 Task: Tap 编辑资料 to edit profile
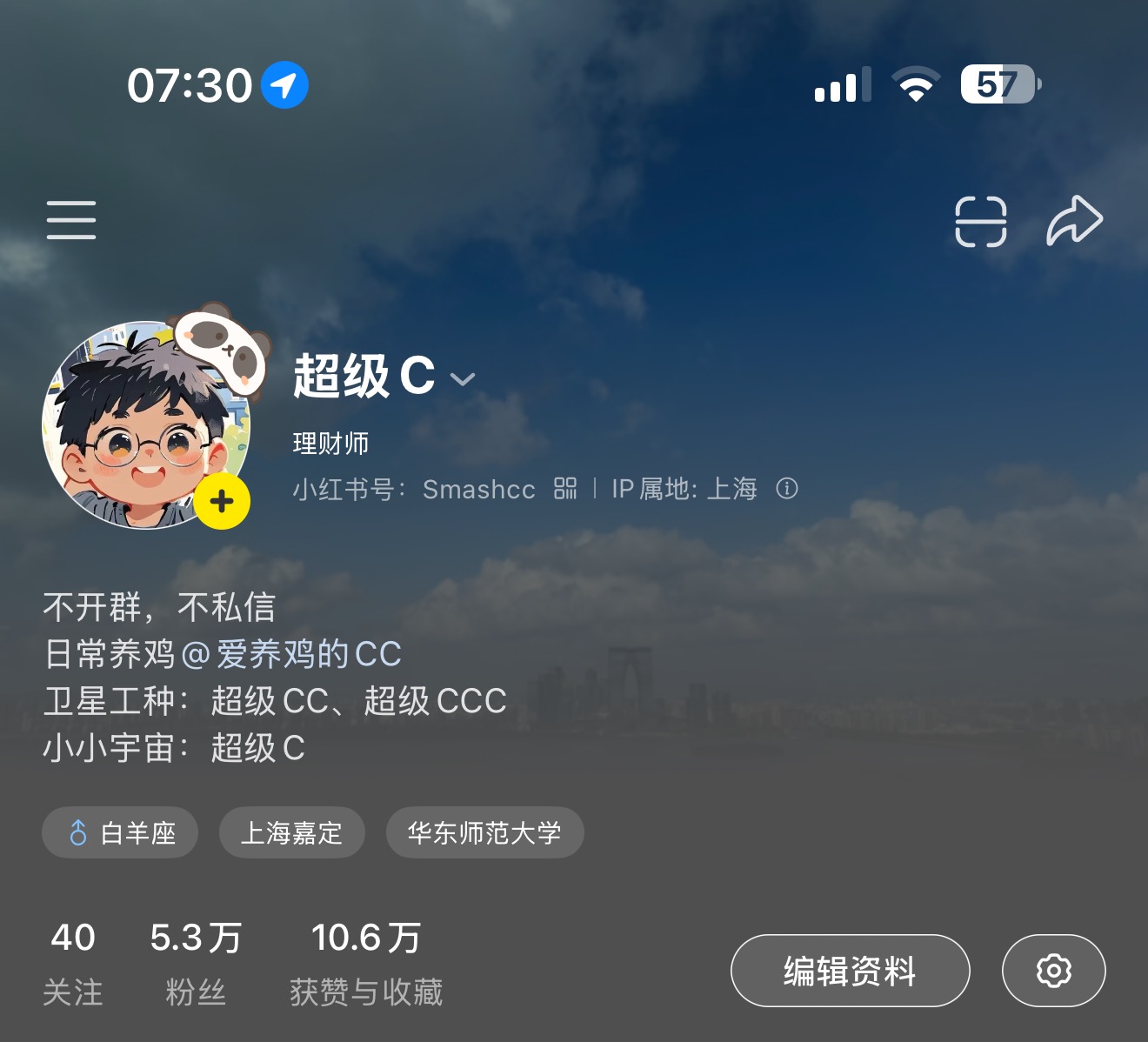pos(850,971)
